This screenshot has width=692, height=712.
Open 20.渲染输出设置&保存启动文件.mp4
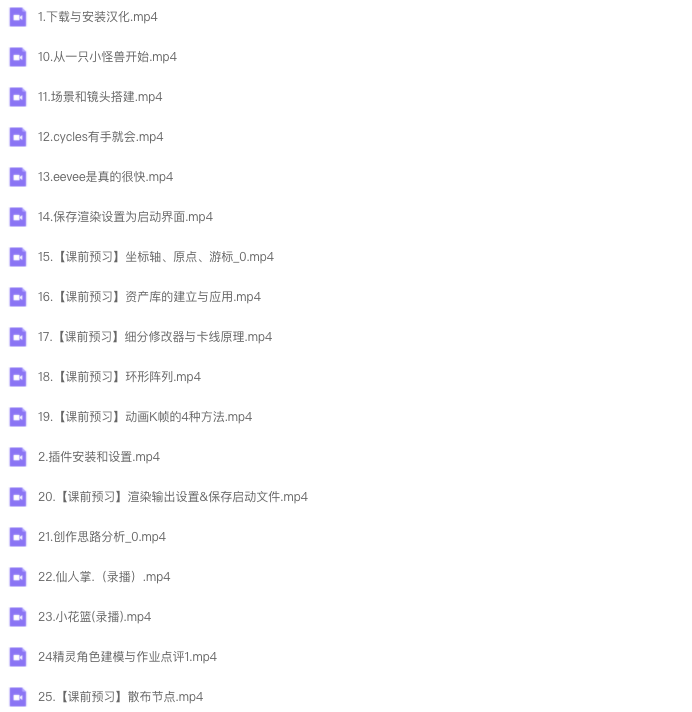[172, 497]
